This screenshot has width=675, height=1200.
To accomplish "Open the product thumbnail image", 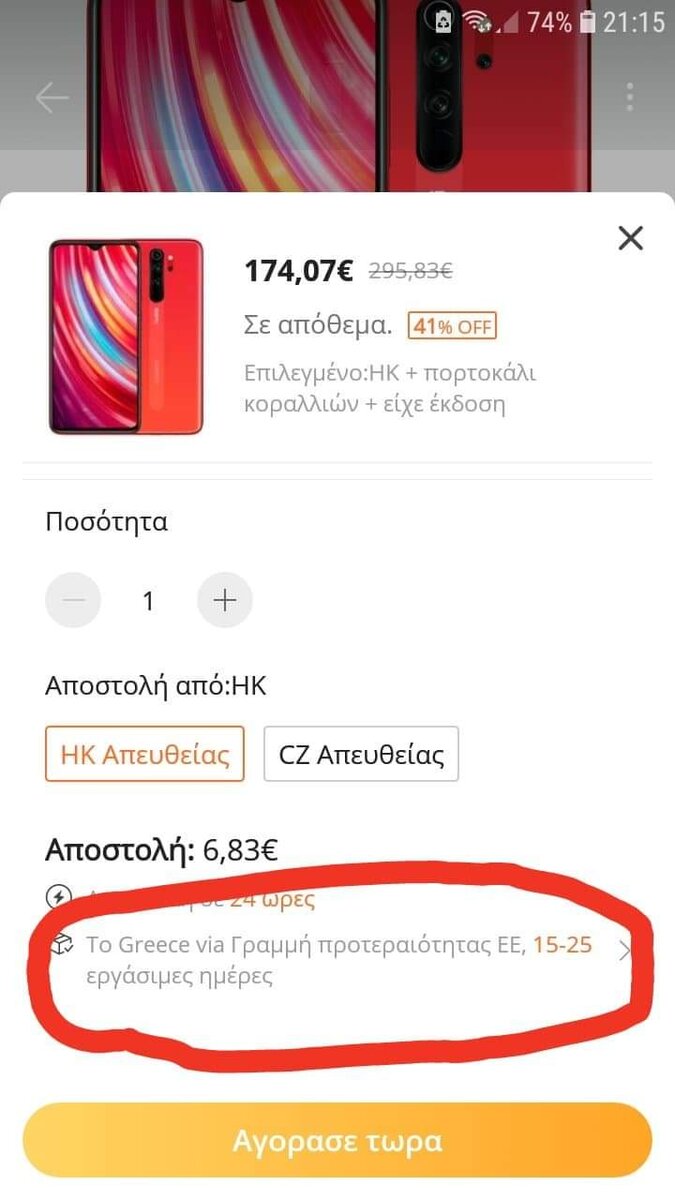I will [126, 336].
